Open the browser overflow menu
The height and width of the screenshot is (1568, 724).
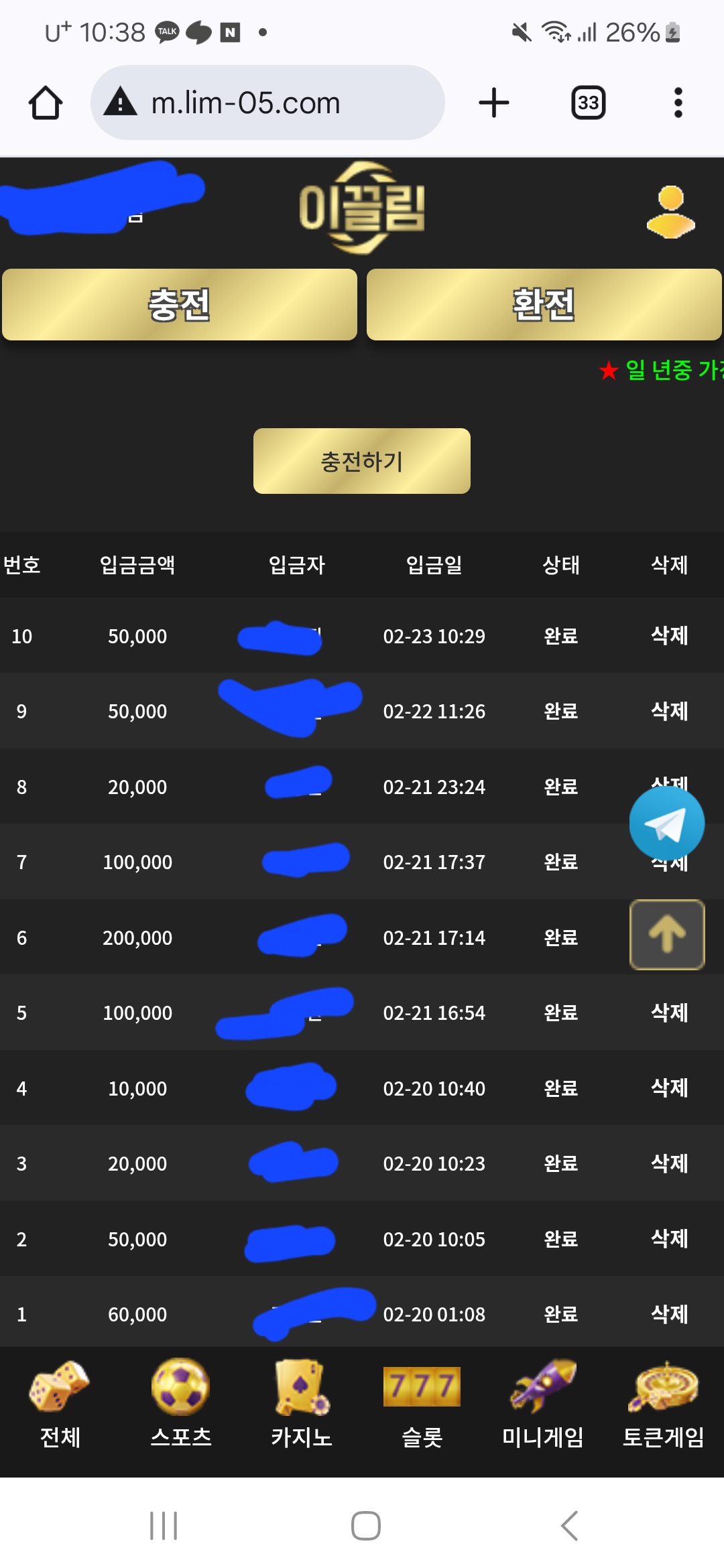[x=678, y=103]
